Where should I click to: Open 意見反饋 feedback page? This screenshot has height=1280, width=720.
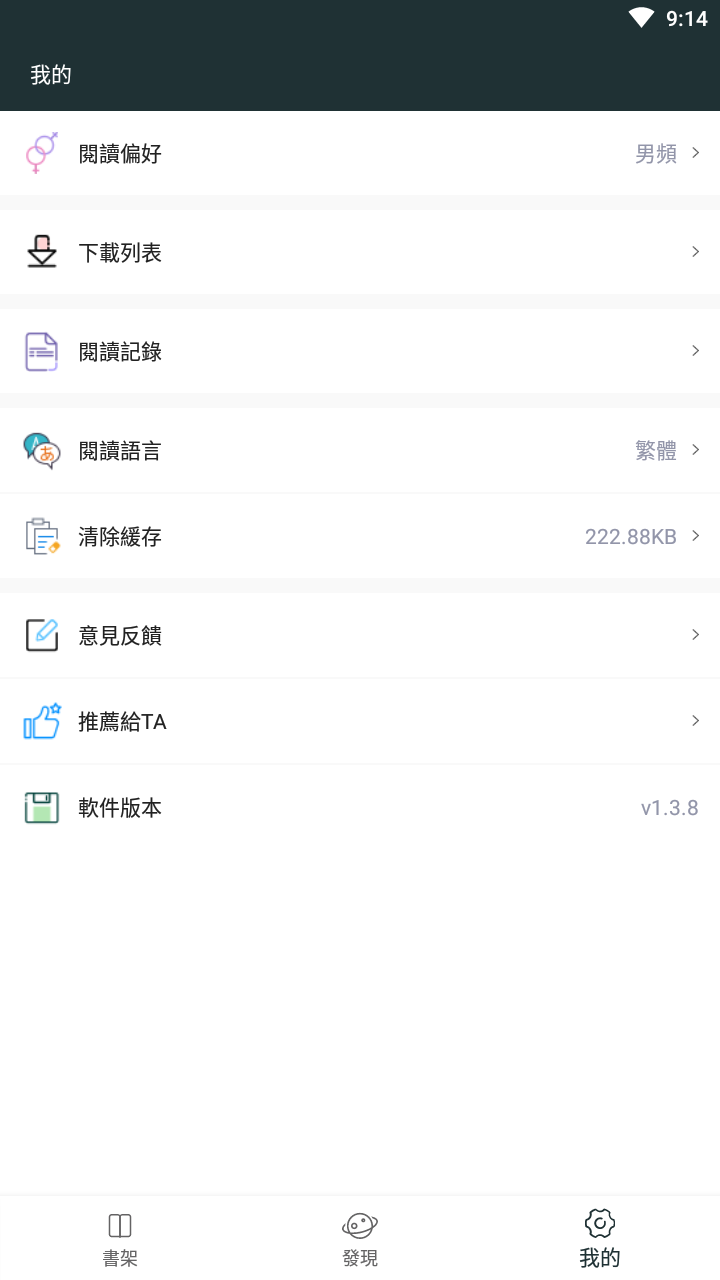(x=360, y=635)
